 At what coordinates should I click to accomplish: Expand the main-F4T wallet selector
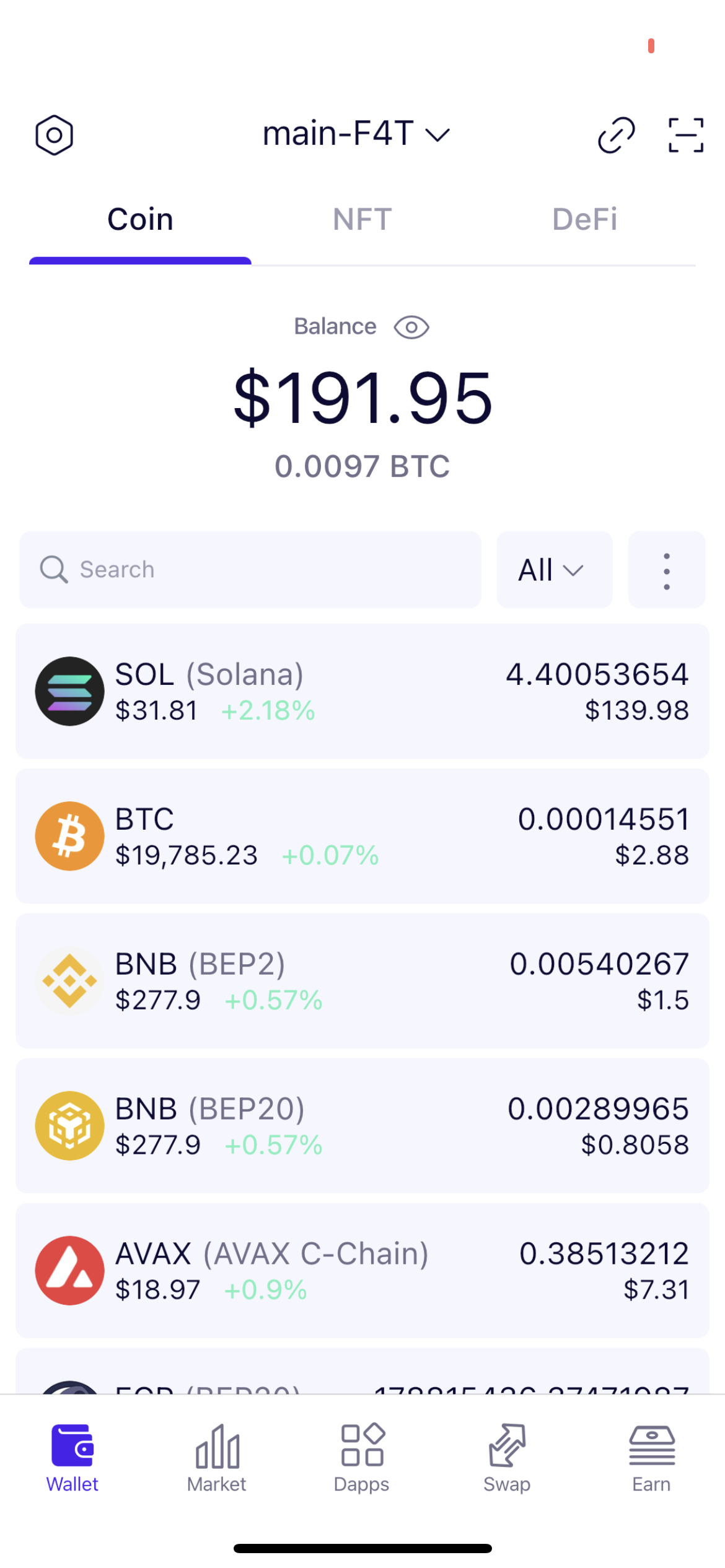coord(356,134)
